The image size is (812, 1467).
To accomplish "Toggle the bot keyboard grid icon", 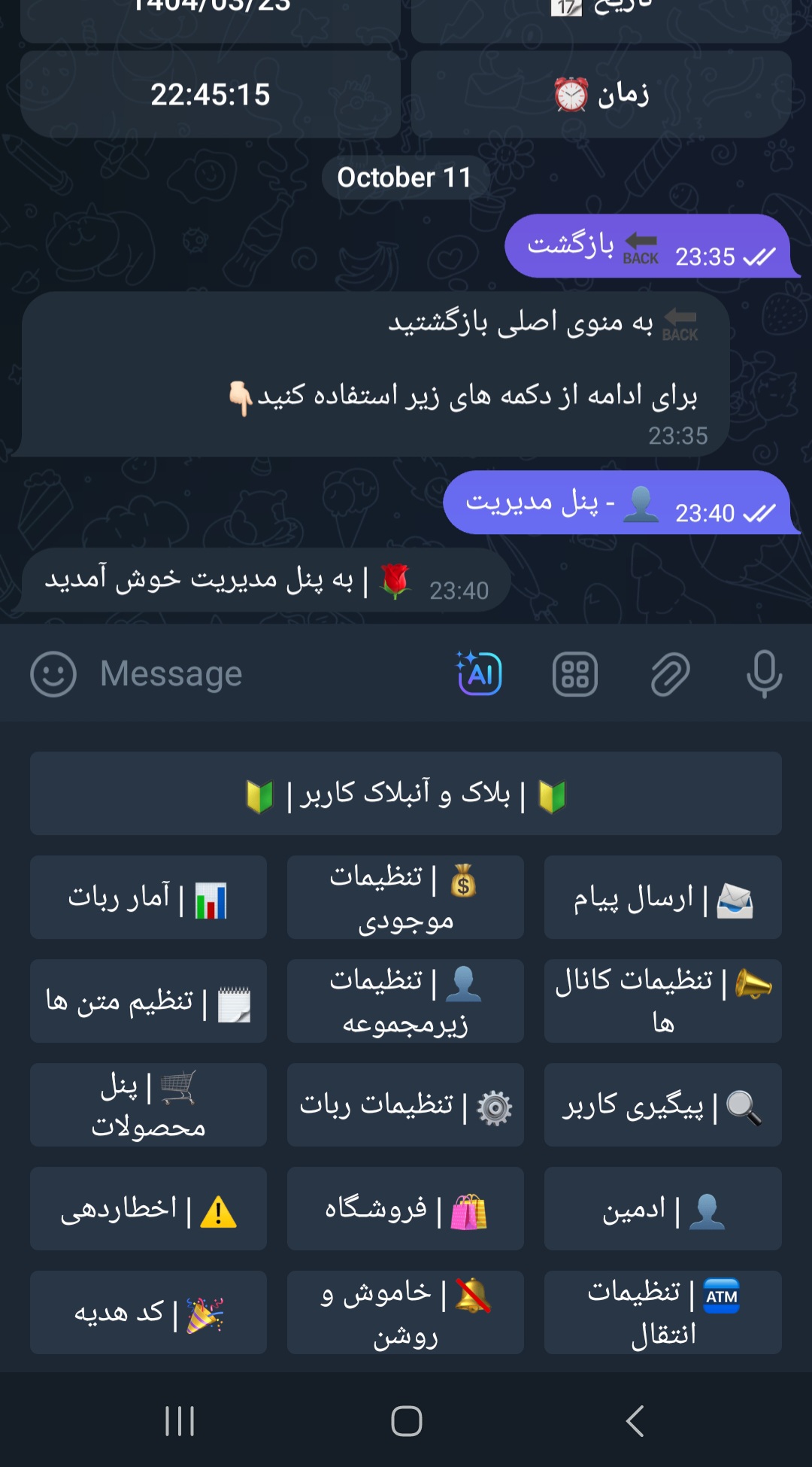I will (575, 674).
